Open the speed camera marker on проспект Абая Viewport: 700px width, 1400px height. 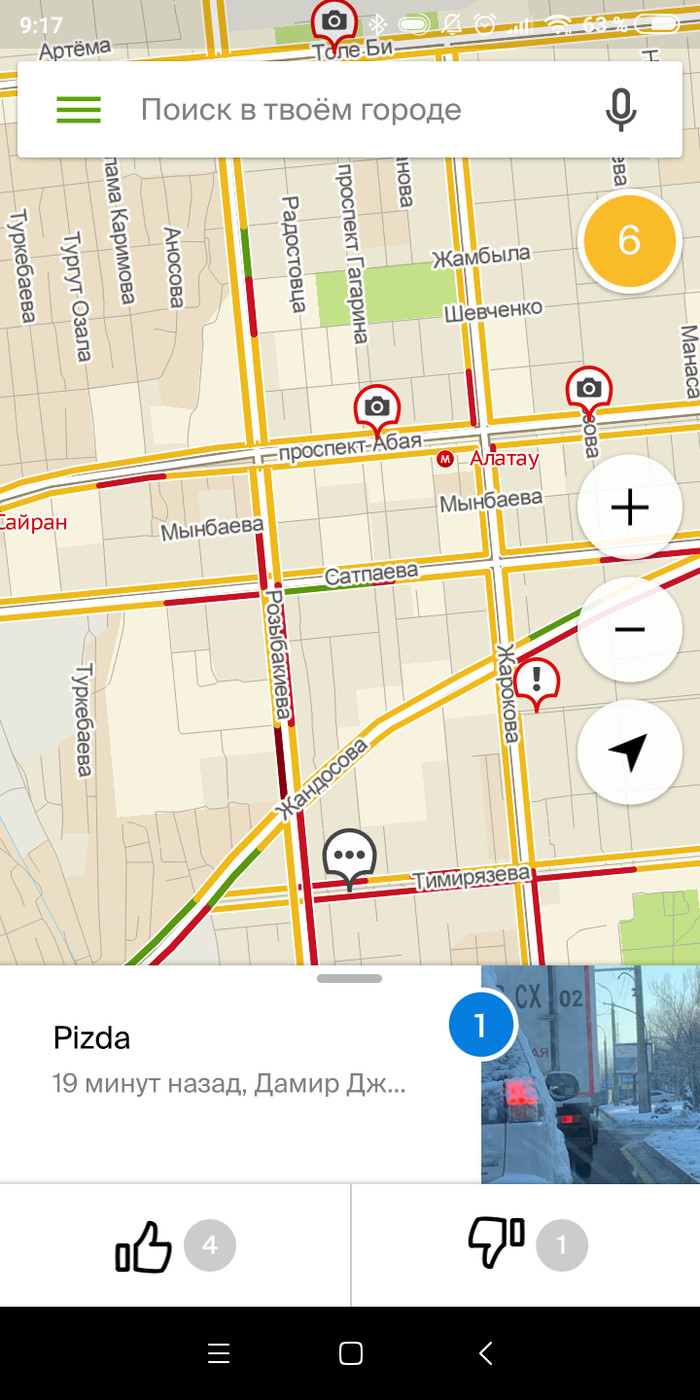coord(377,407)
